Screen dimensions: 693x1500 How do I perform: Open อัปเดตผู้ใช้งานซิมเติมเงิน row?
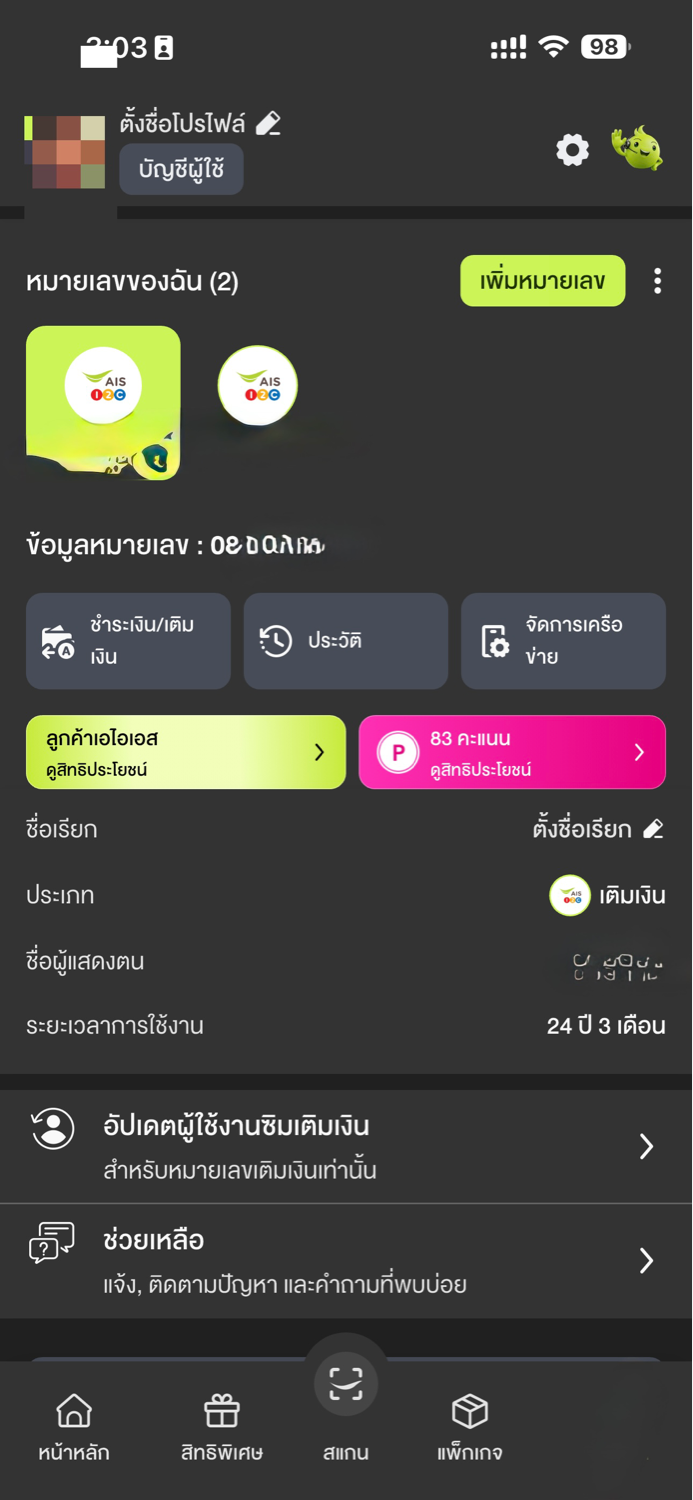346,1146
